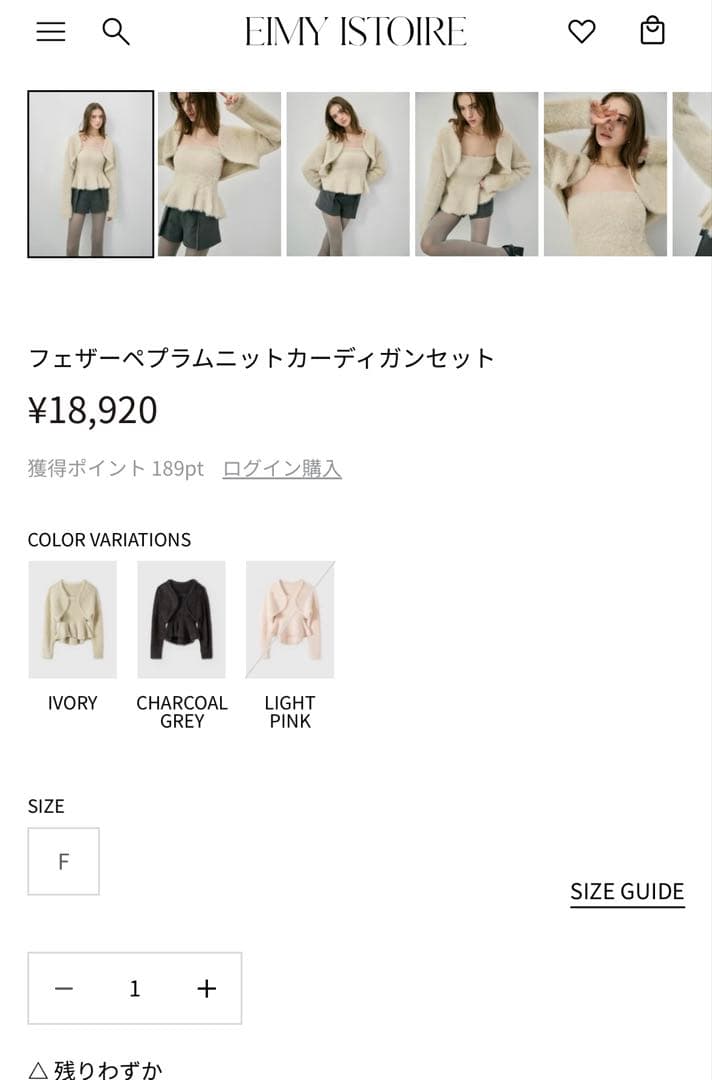712x1080 pixels.
Task: Open the wishlist heart icon
Action: [x=582, y=32]
